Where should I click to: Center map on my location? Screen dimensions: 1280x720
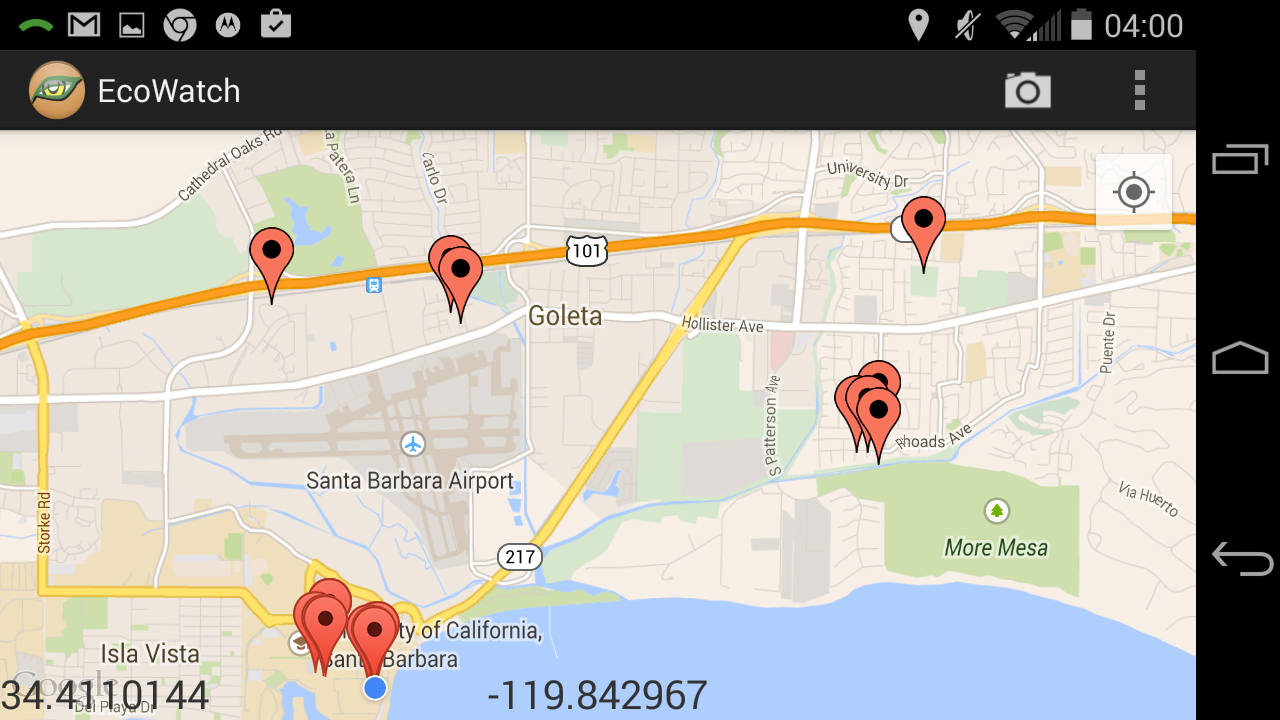click(x=1133, y=191)
